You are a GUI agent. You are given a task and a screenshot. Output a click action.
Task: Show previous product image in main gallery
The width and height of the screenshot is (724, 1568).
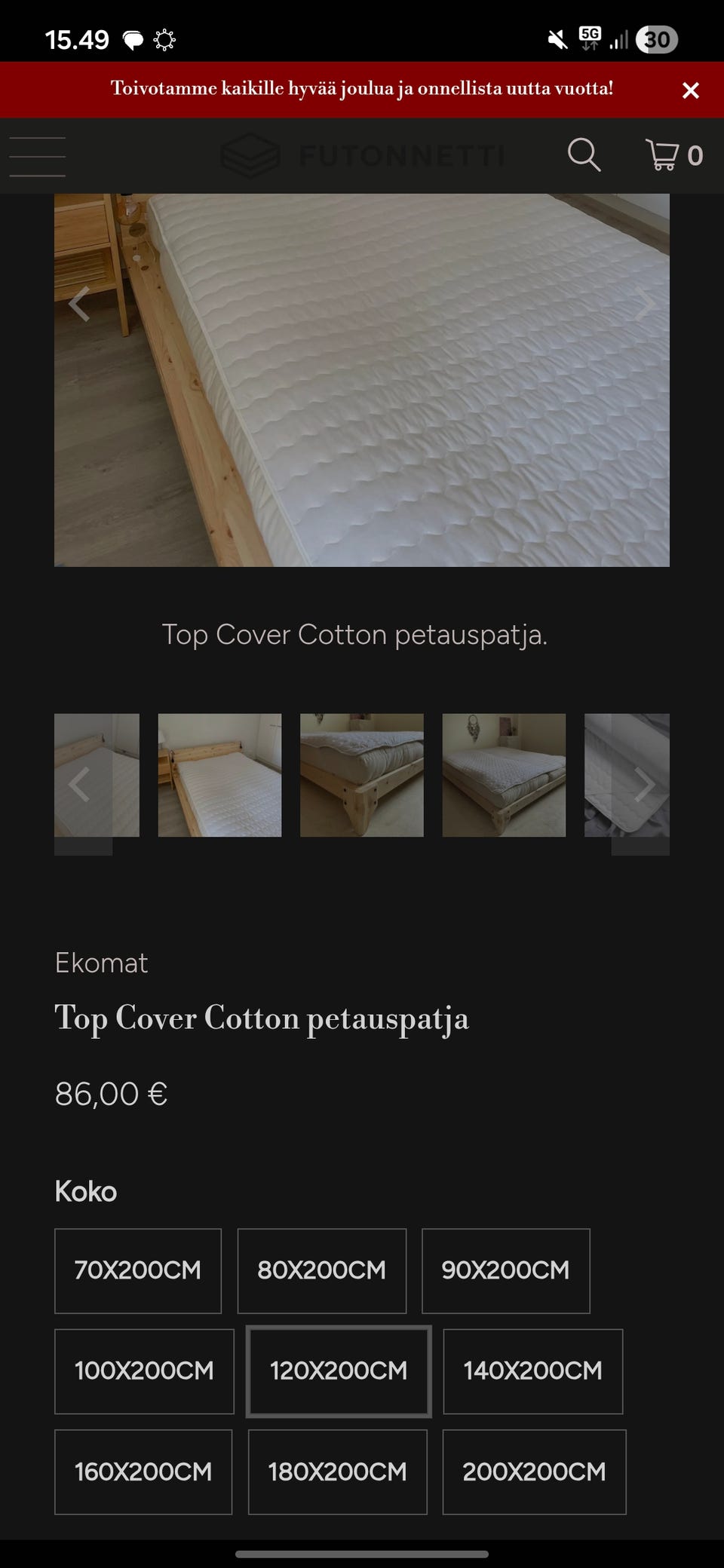pos(79,304)
